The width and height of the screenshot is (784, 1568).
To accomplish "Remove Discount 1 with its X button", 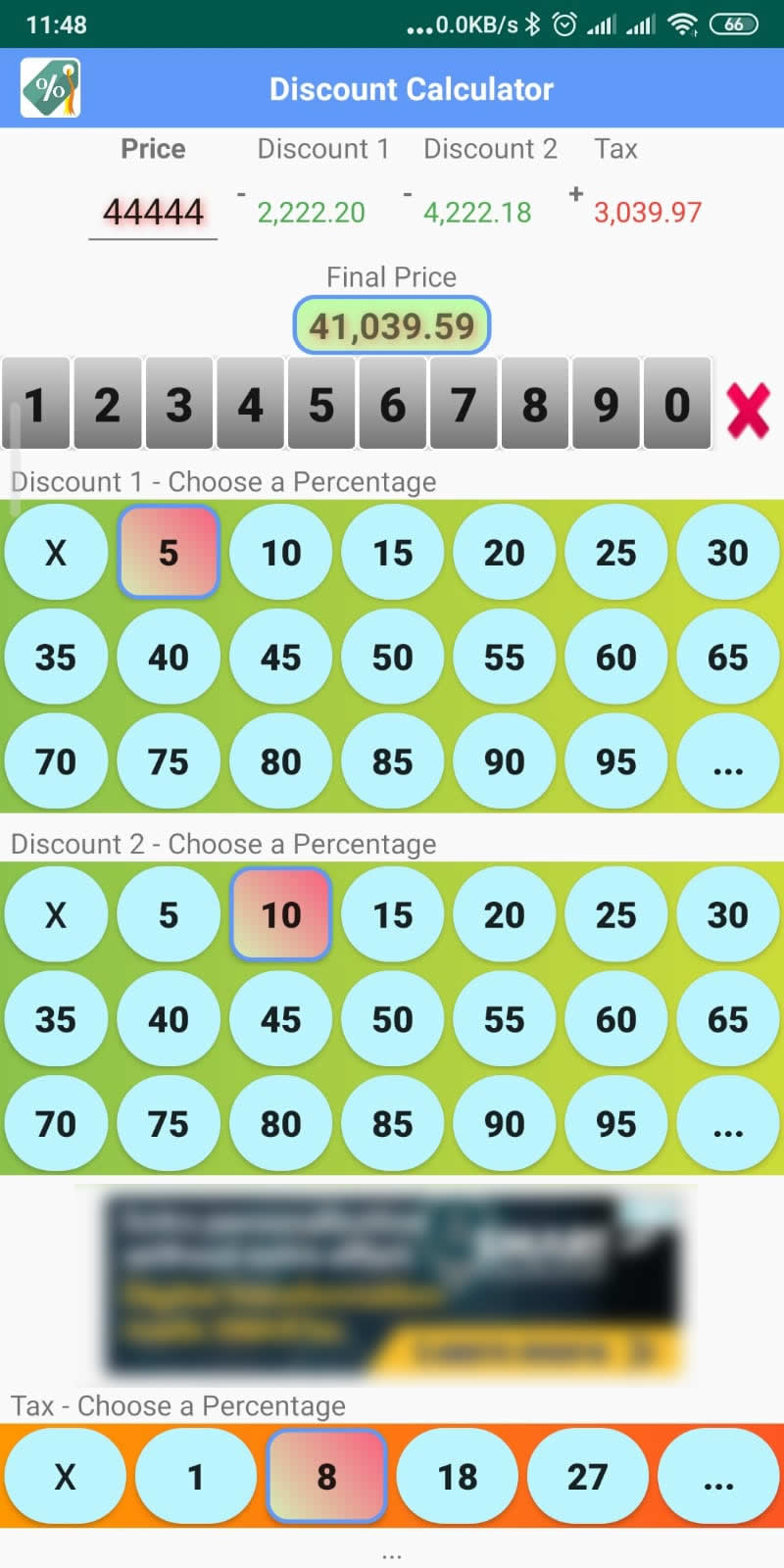I will pyautogui.click(x=56, y=553).
